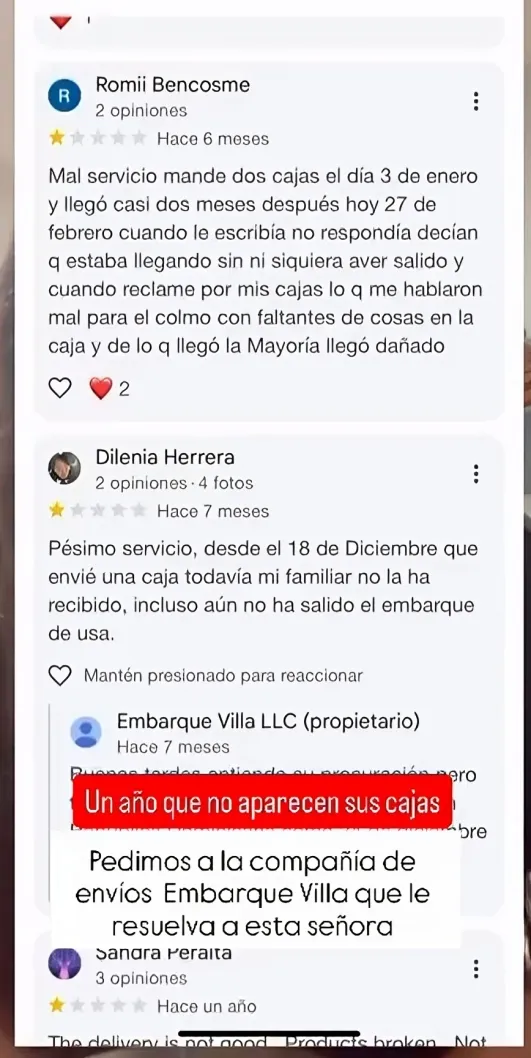
Task: Like Romii Bencosme's review with the heart
Action: pyautogui.click(x=60, y=387)
